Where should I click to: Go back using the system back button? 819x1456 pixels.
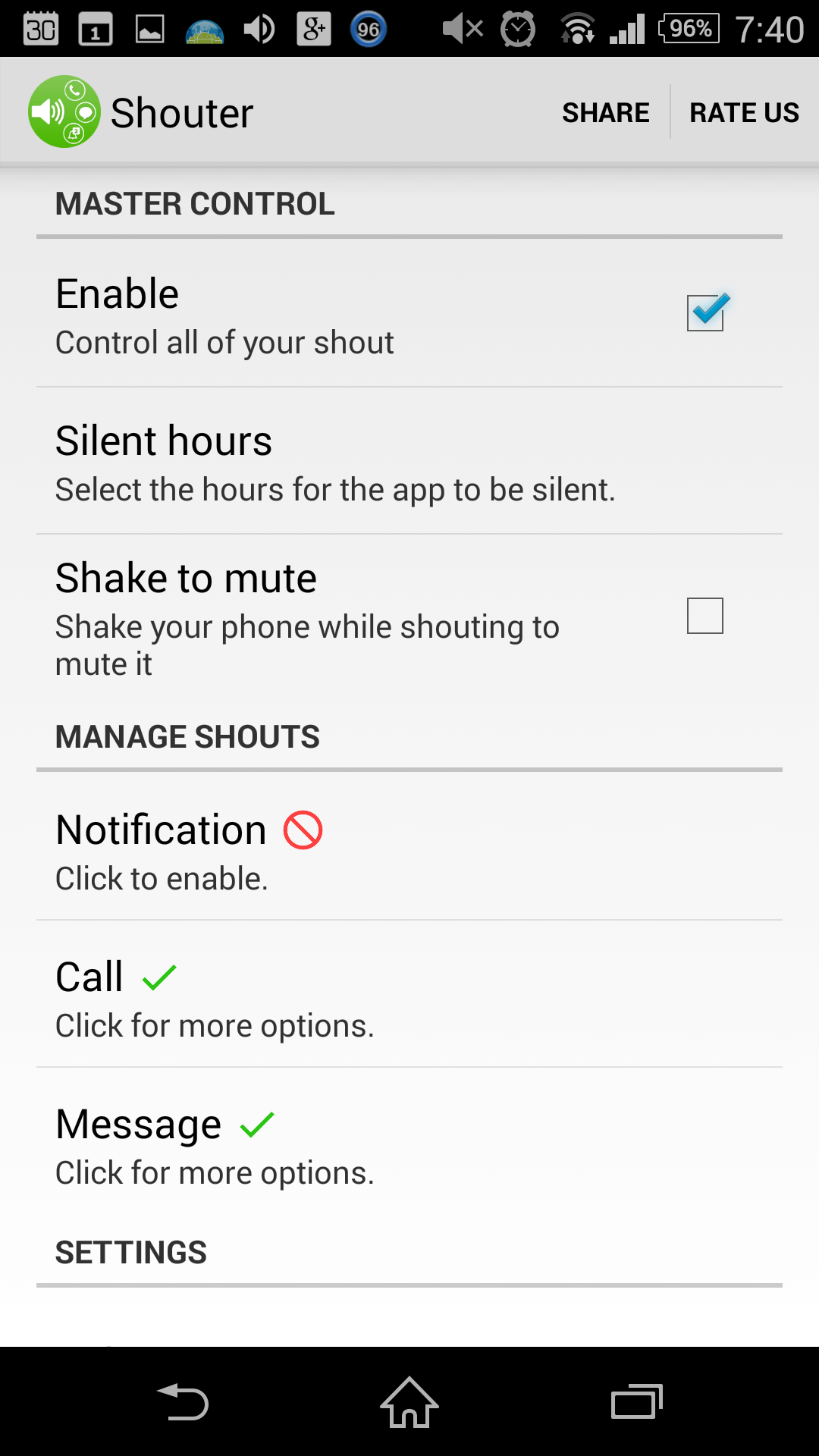click(x=183, y=1401)
